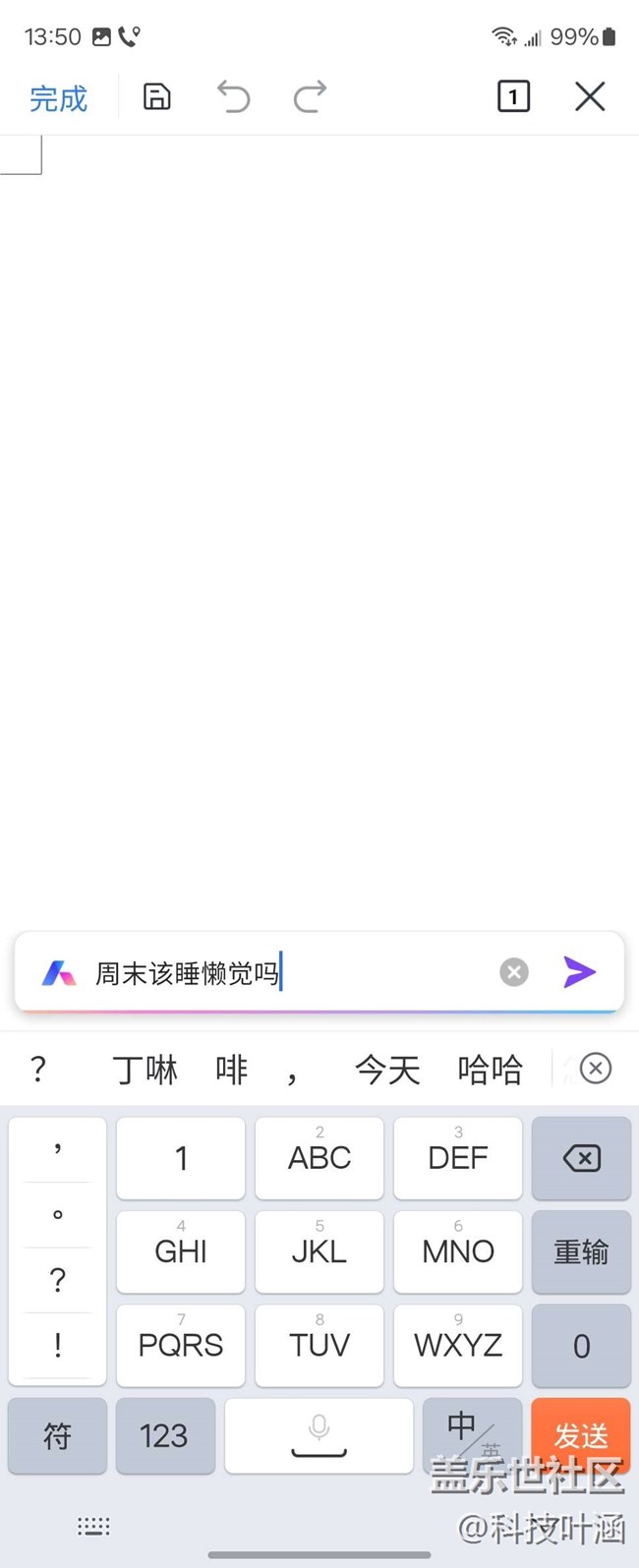The width and height of the screenshot is (639, 1568).
Task: Clear the text in the AI input
Action: click(513, 972)
